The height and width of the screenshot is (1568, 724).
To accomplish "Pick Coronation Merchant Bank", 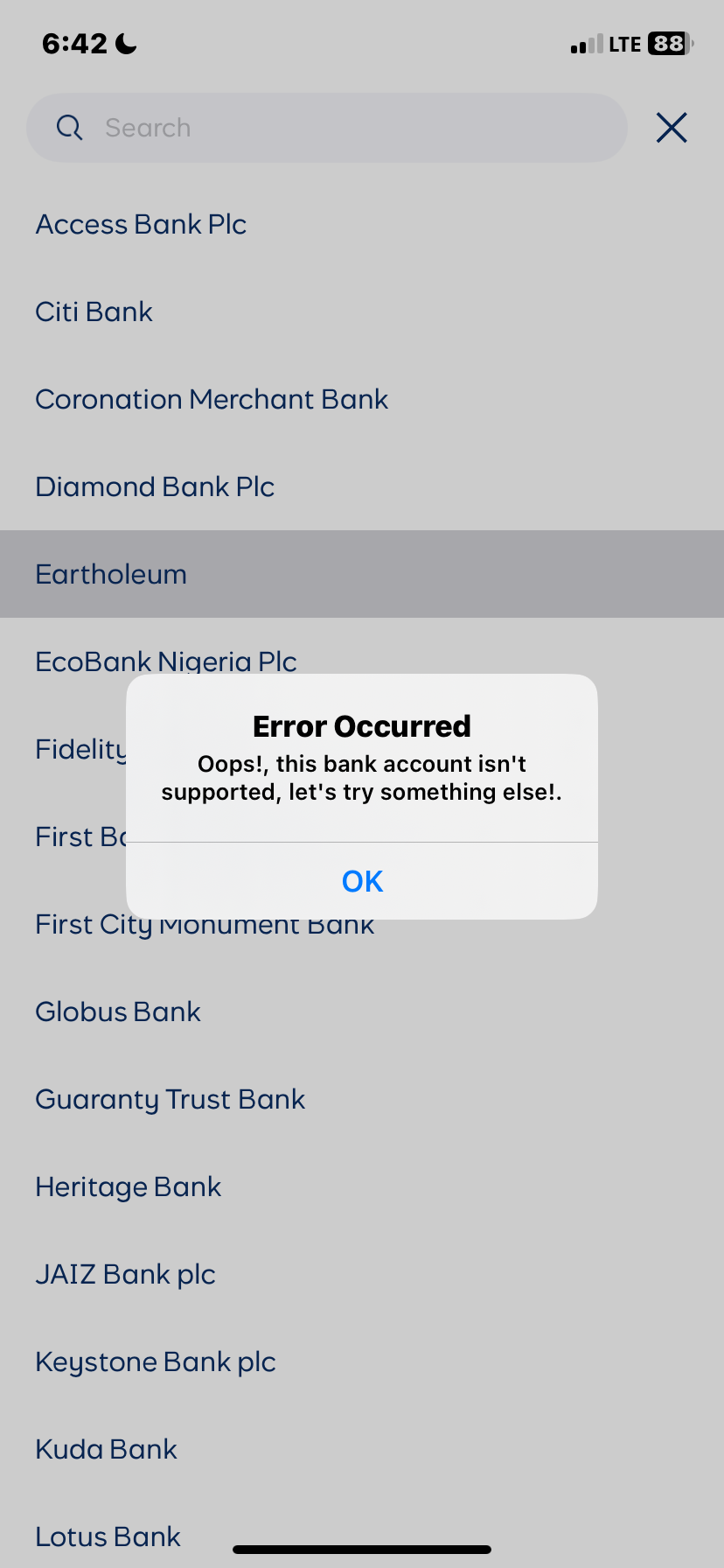I will 212,400.
